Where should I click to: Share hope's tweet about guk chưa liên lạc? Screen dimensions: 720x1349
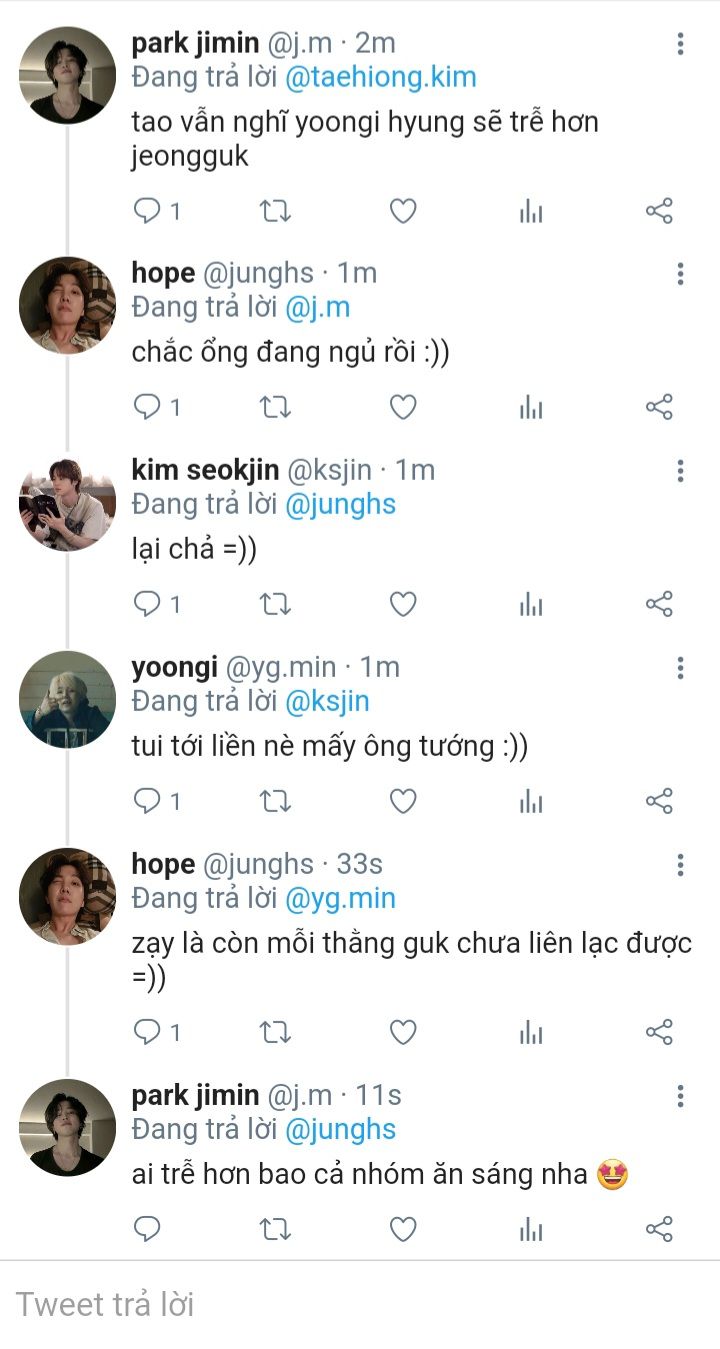[x=659, y=1032]
